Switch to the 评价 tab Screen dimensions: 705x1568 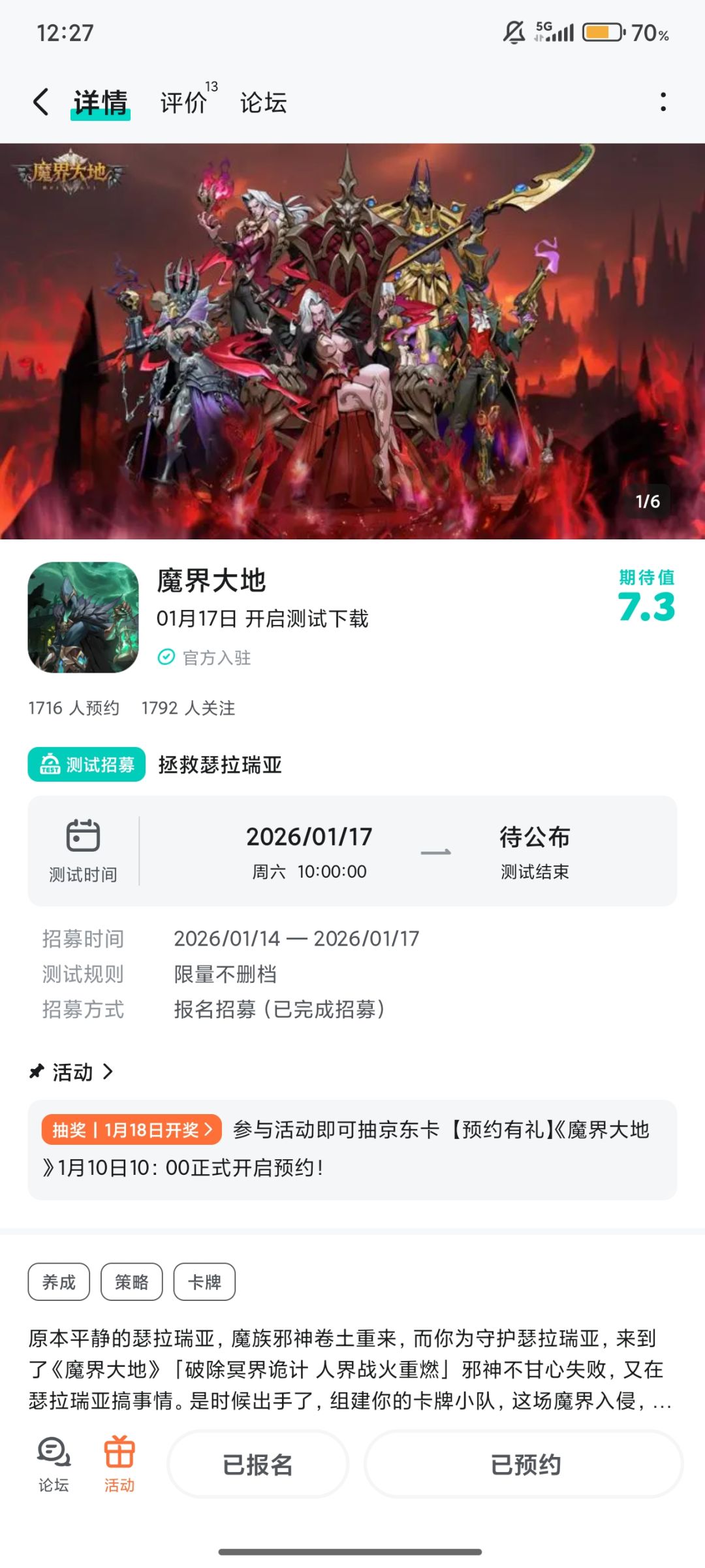click(184, 103)
